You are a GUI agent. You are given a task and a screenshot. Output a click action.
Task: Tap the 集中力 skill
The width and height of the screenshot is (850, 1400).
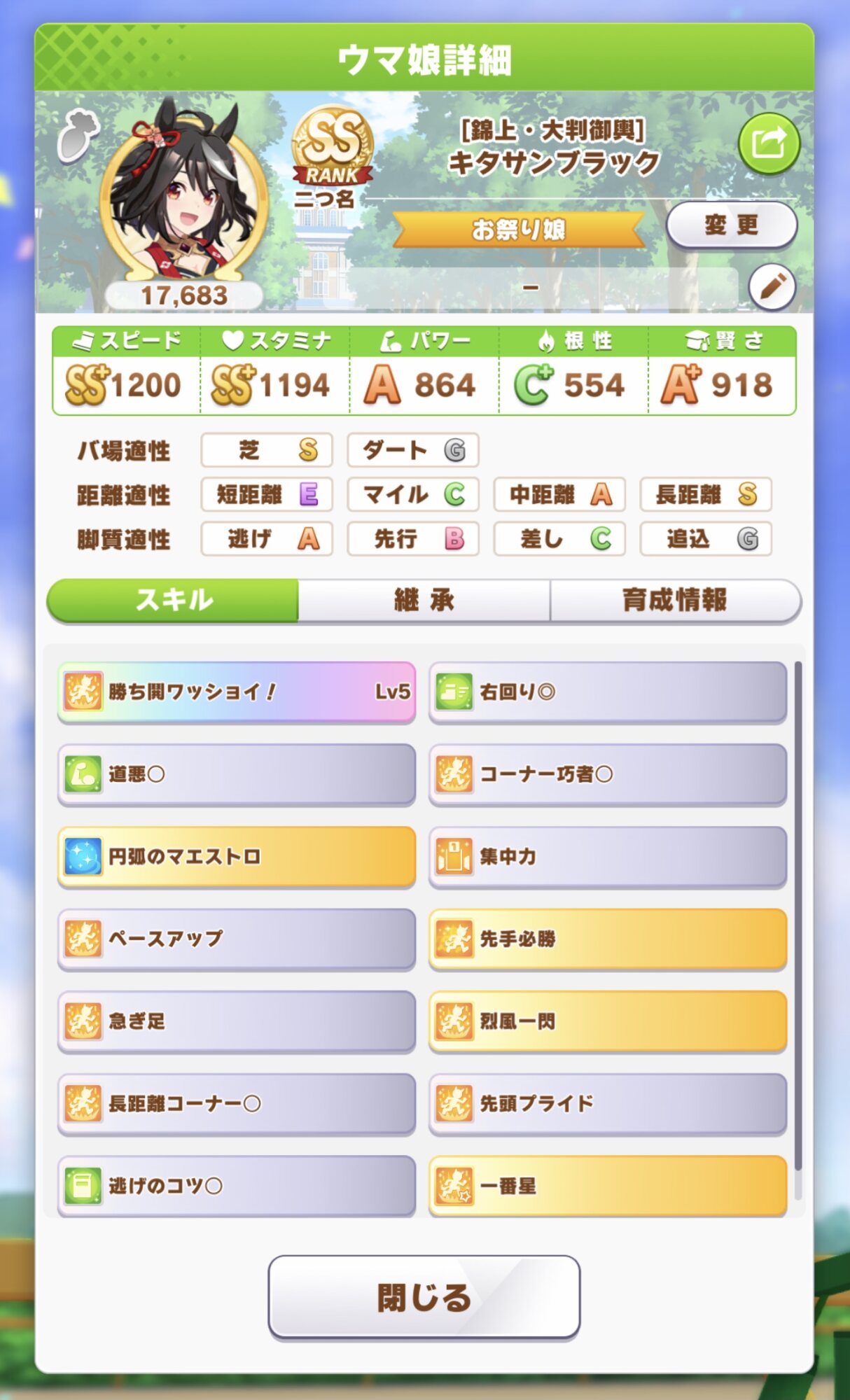607,856
